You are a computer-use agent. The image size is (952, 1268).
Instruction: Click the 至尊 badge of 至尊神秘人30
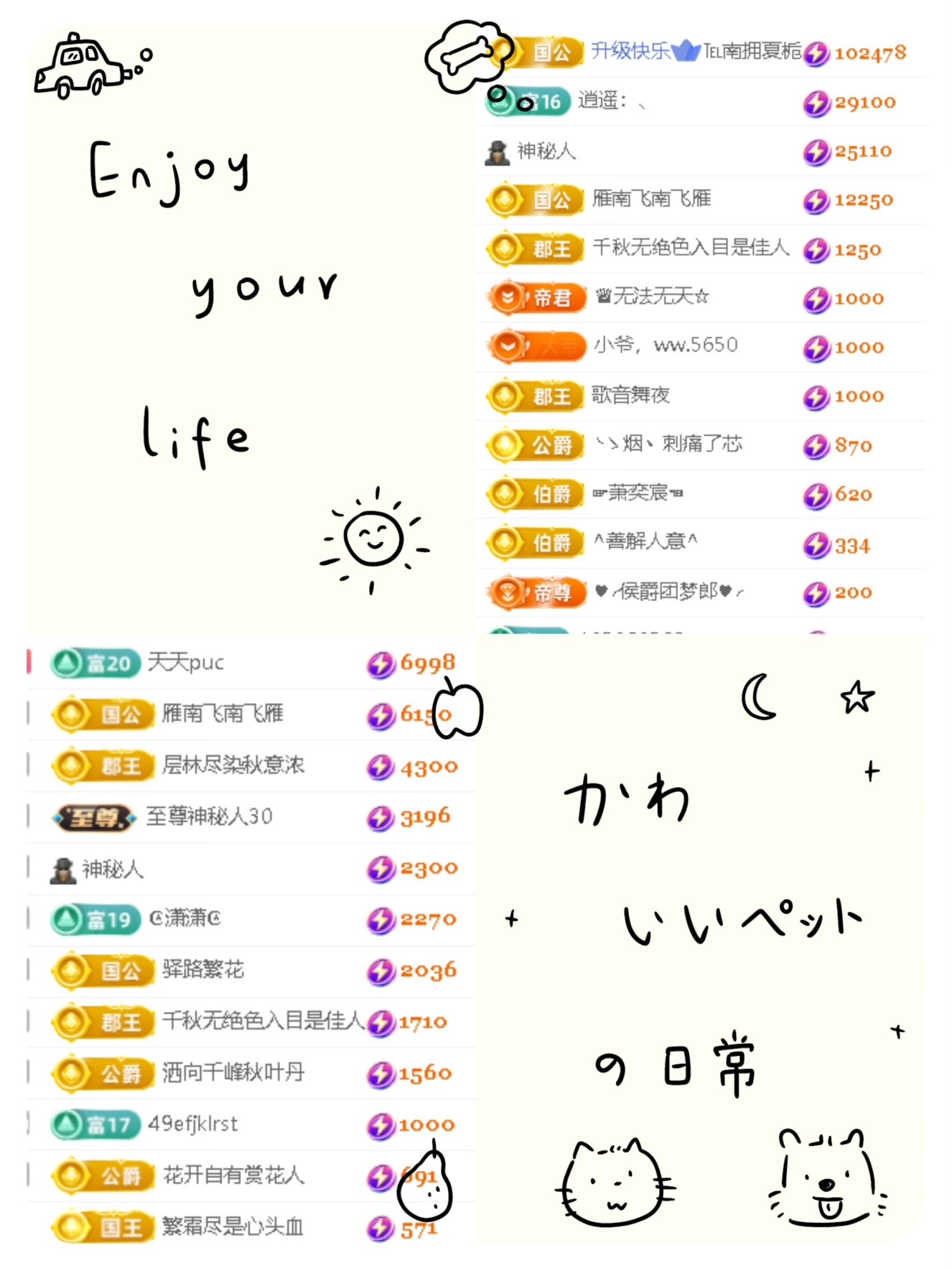tap(95, 816)
